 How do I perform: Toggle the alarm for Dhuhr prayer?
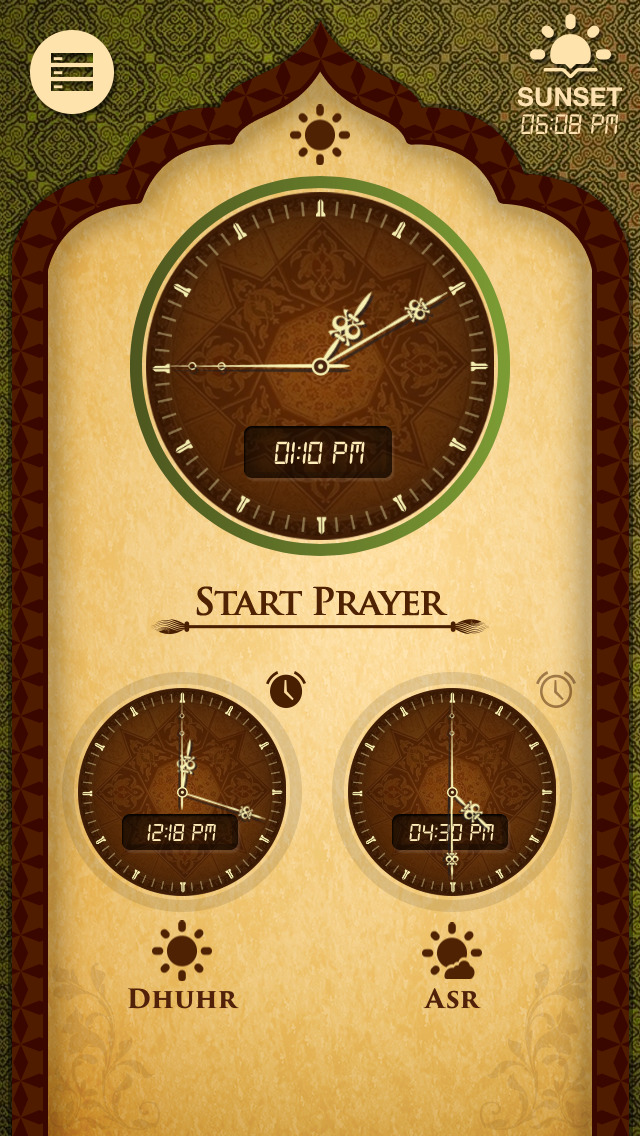[x=286, y=690]
